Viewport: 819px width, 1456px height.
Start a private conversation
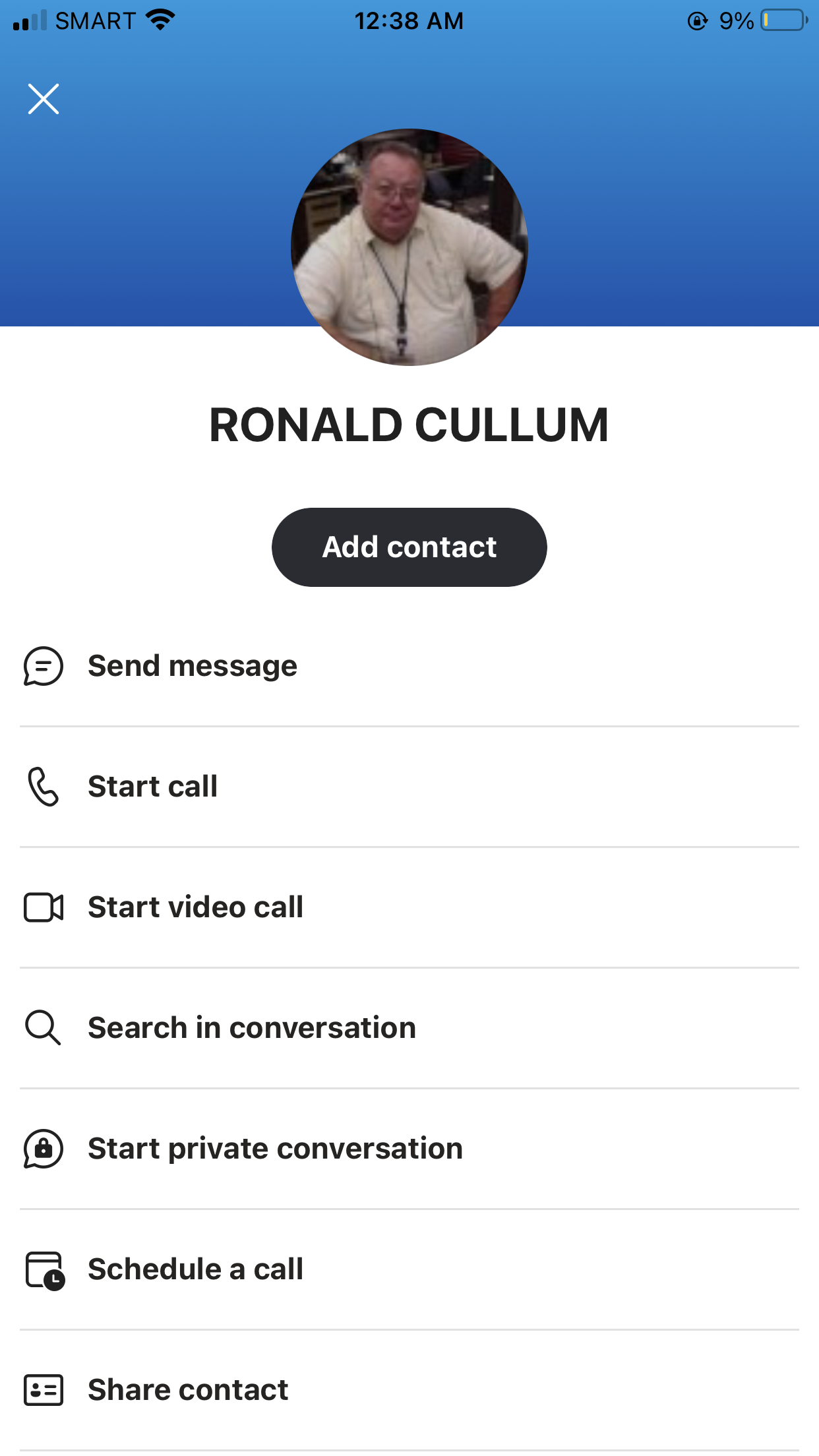pos(409,1149)
